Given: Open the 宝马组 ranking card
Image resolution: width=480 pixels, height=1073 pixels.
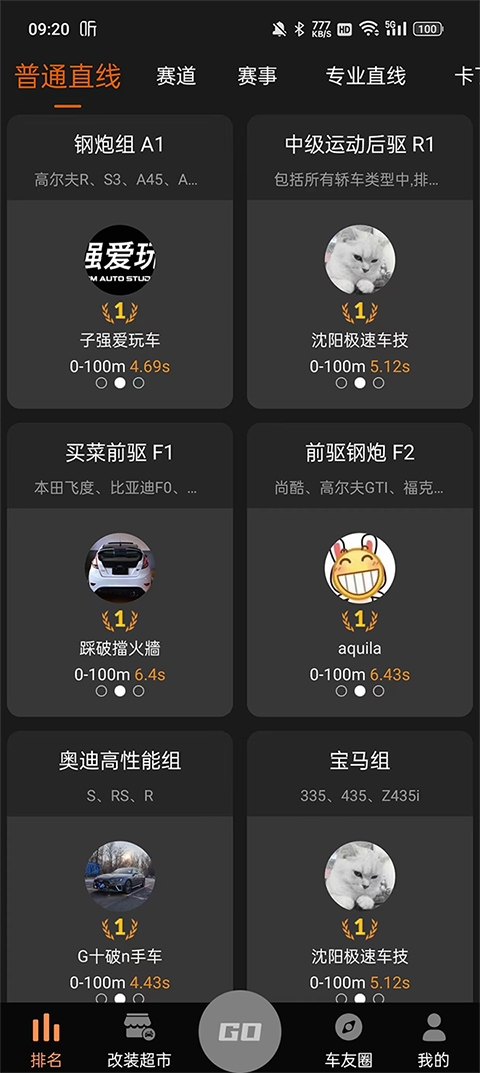Looking at the screenshot, I should coord(359,866).
